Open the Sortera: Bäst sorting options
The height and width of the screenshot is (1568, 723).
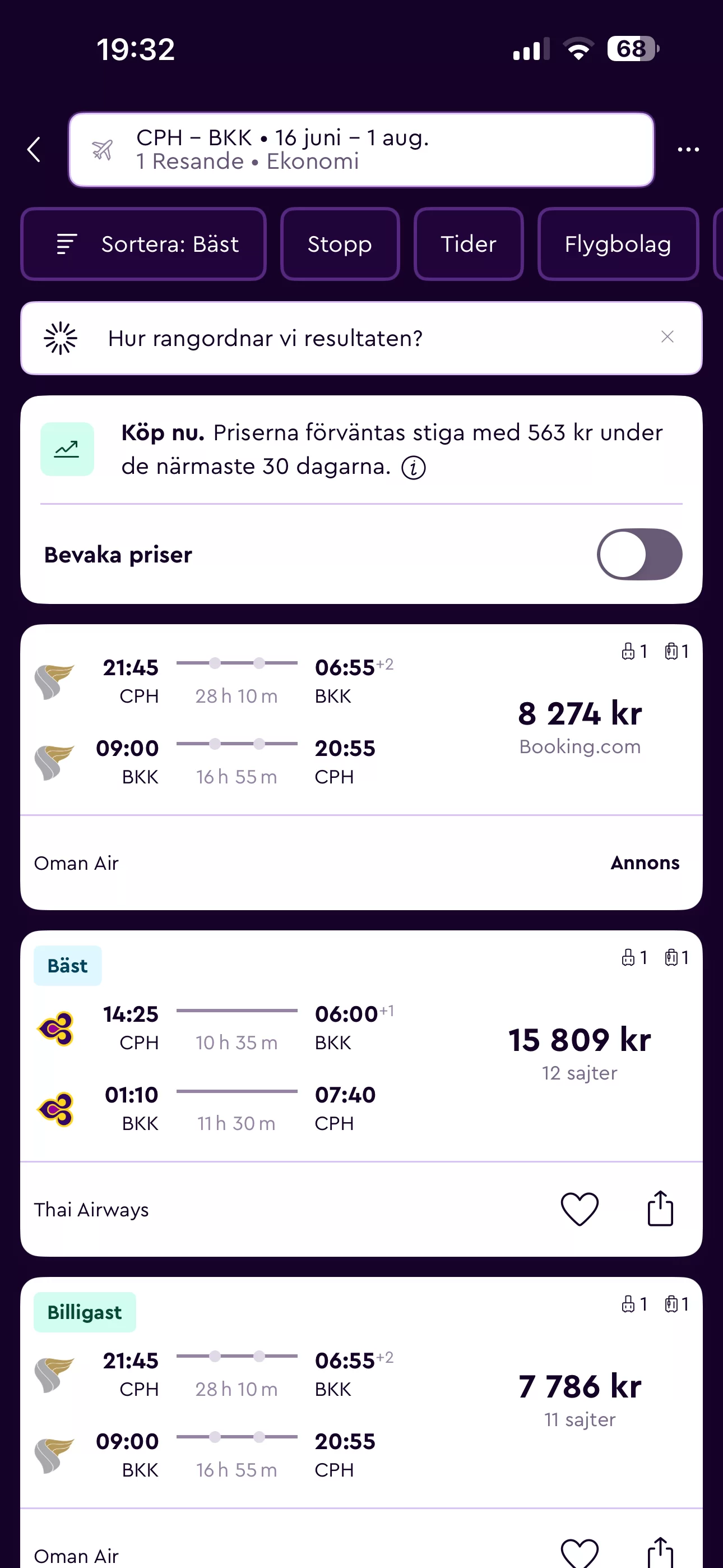[x=143, y=244]
